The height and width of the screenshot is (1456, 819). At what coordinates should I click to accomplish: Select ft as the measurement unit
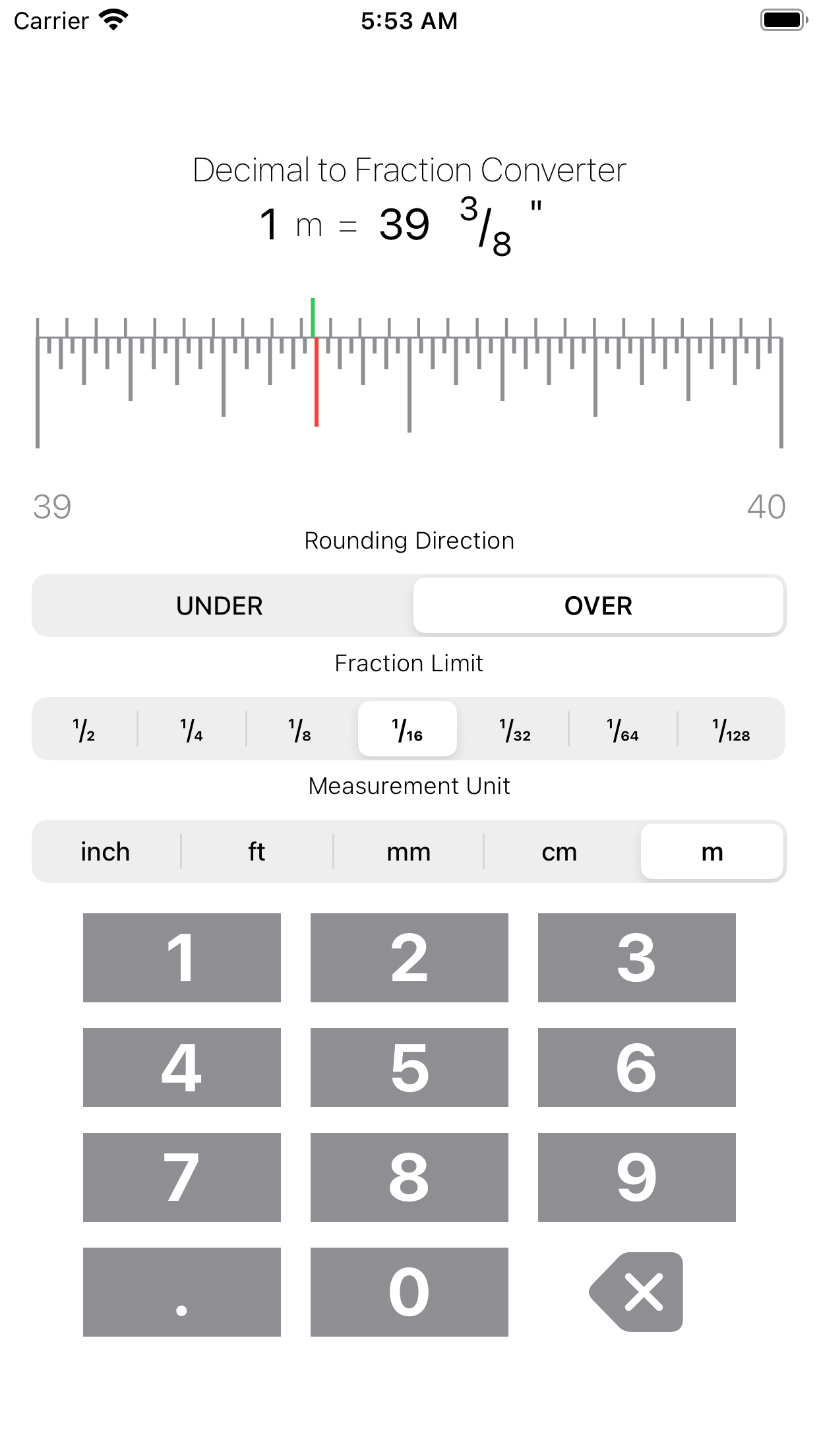coord(257,852)
